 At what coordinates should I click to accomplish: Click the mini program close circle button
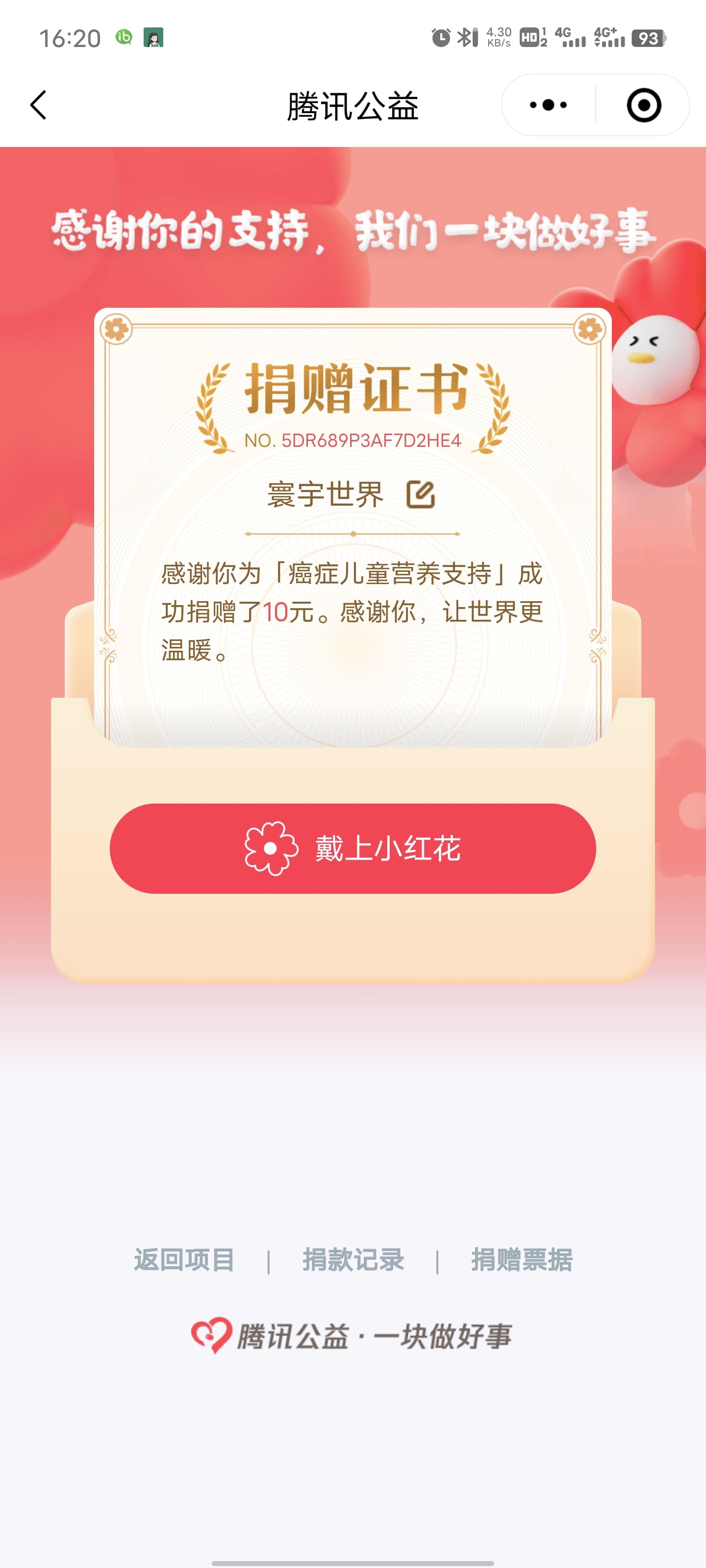[644, 105]
